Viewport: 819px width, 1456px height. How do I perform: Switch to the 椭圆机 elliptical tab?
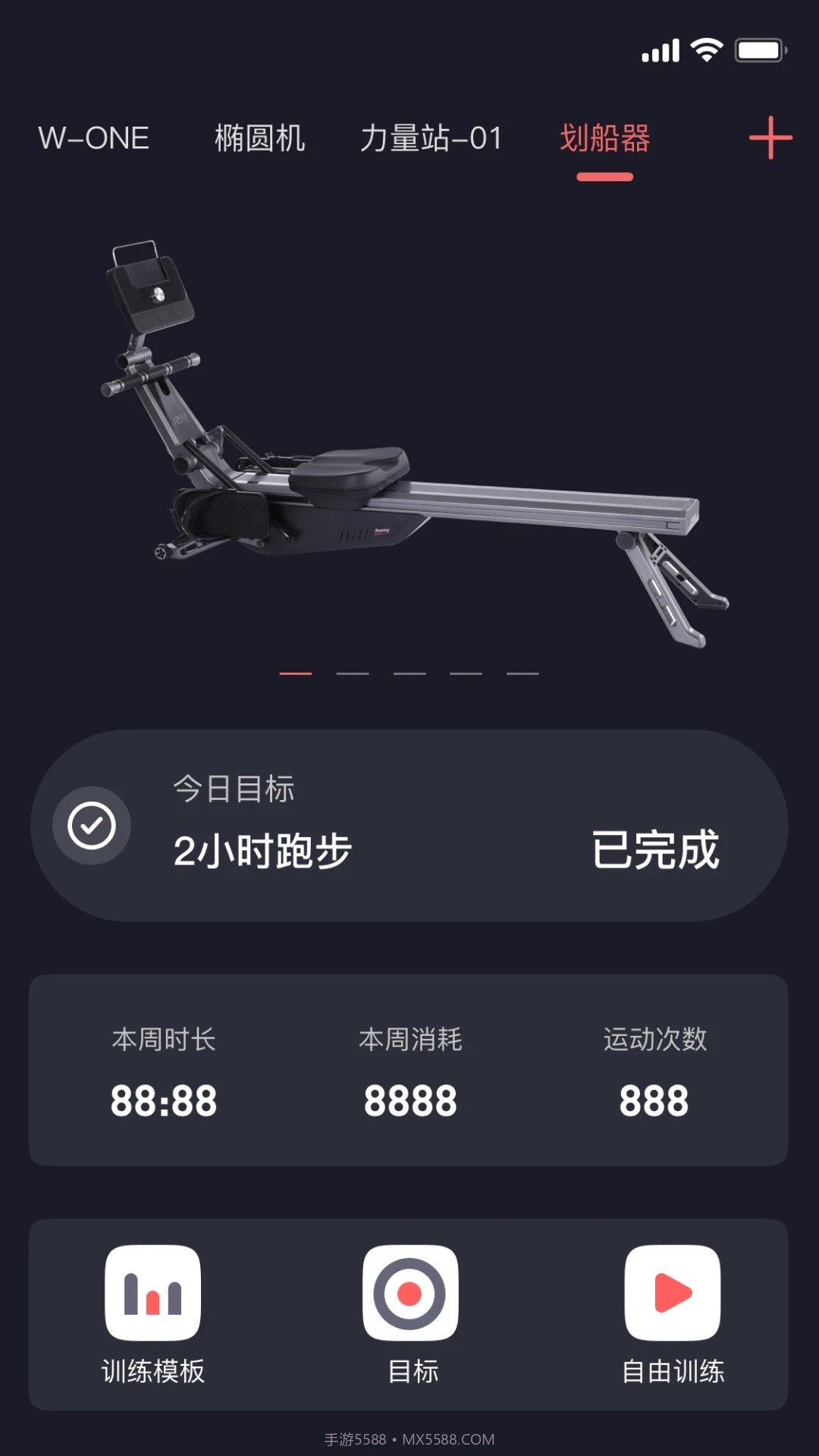click(259, 139)
